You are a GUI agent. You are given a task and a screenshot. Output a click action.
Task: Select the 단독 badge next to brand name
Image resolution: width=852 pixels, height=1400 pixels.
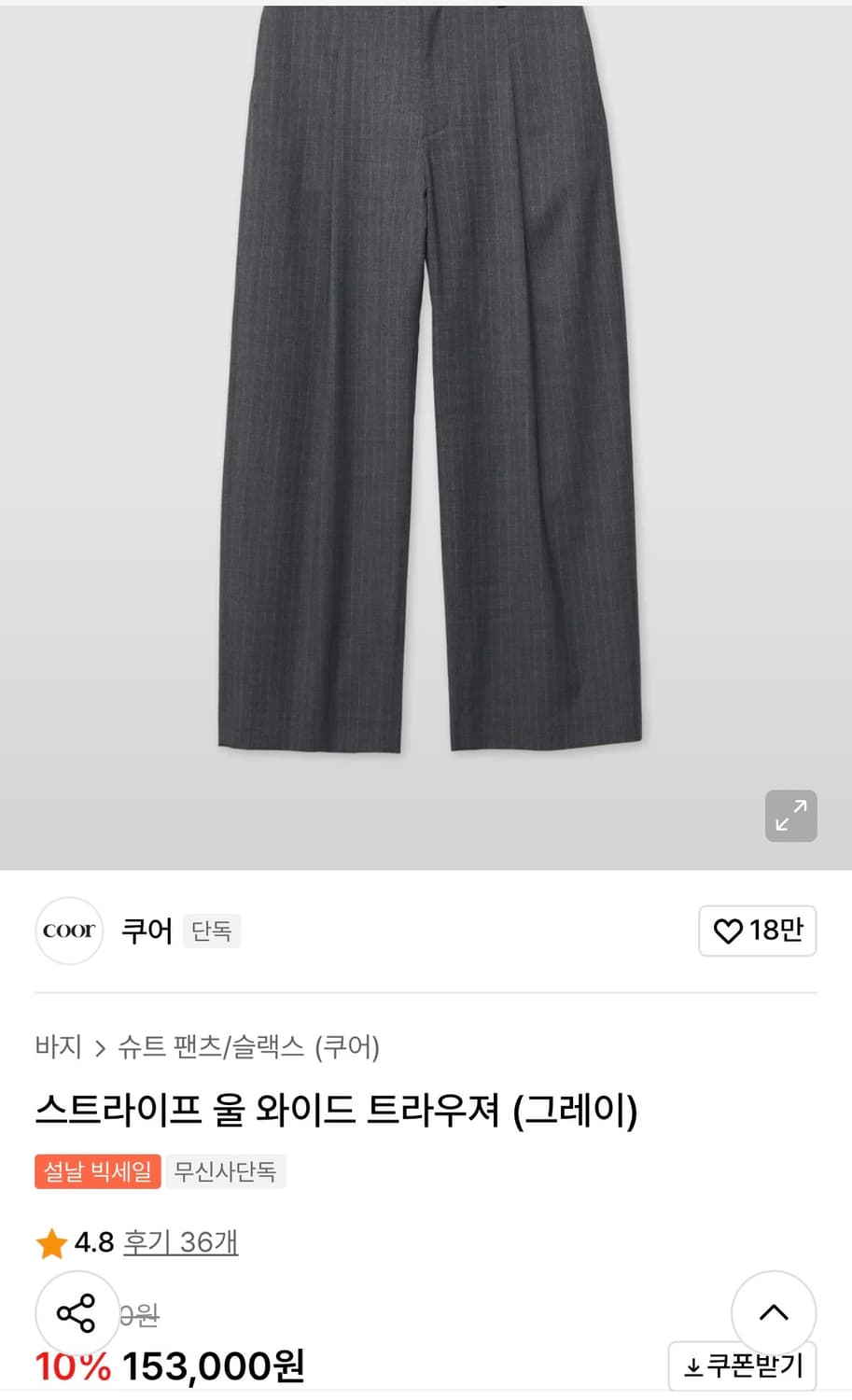tap(212, 931)
